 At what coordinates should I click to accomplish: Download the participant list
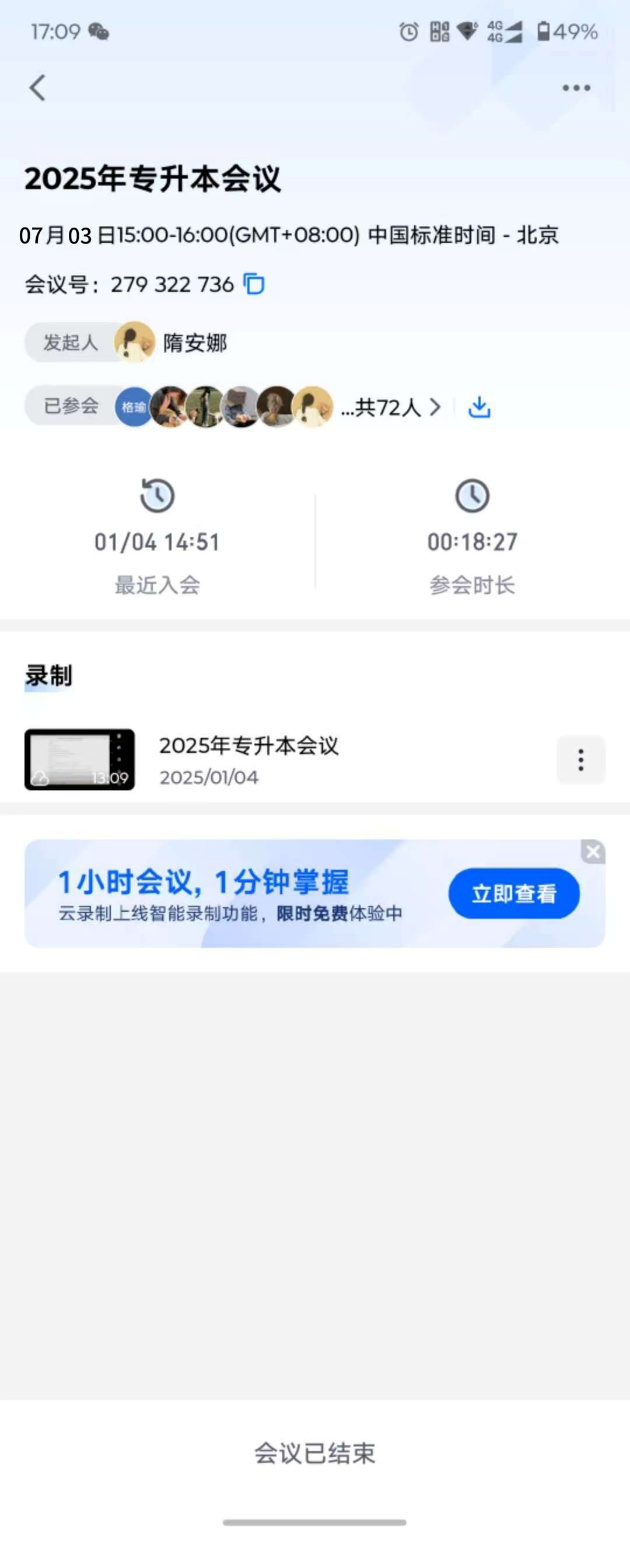pyautogui.click(x=480, y=407)
